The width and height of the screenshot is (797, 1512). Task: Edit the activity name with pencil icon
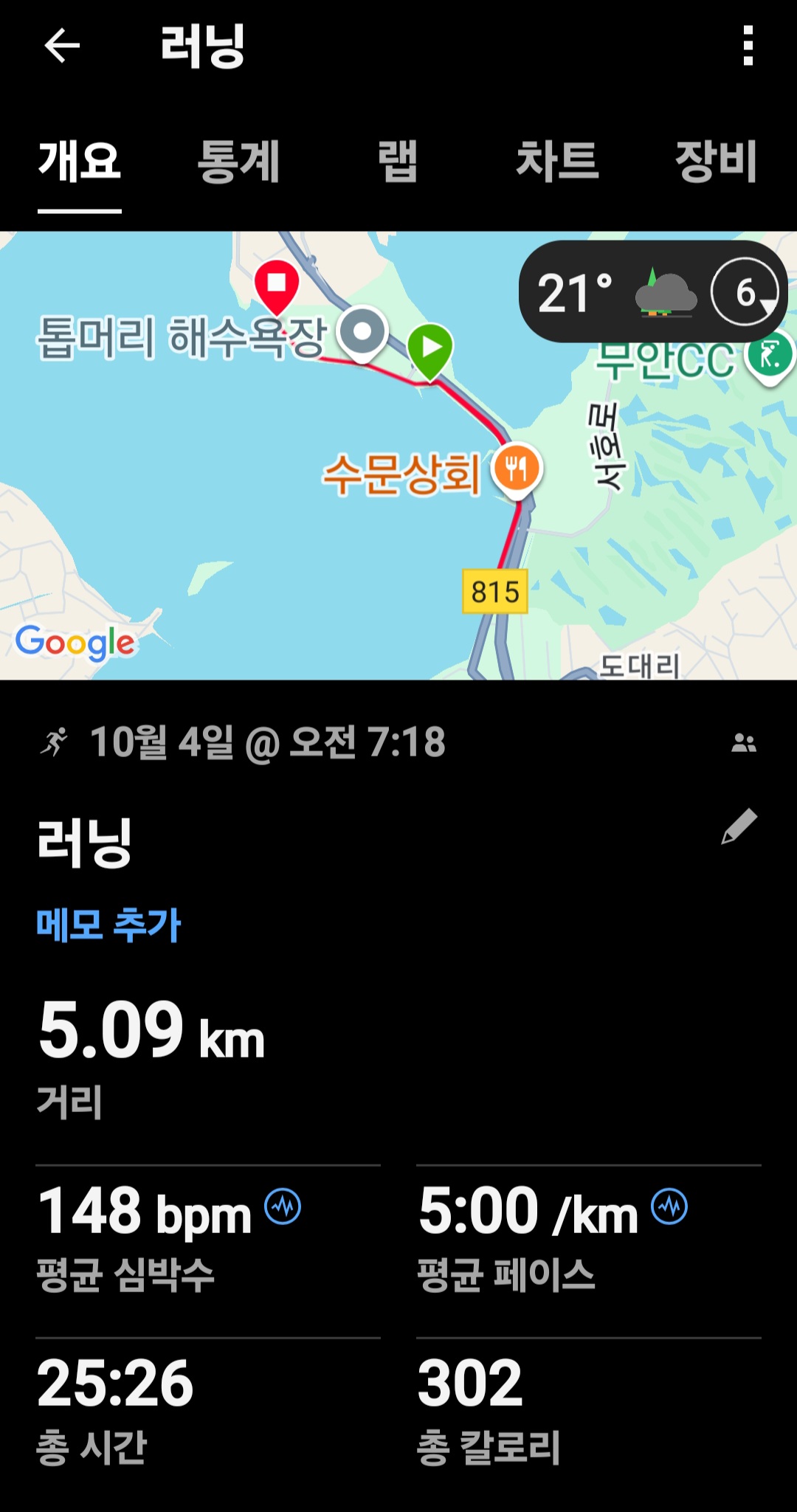point(739,826)
